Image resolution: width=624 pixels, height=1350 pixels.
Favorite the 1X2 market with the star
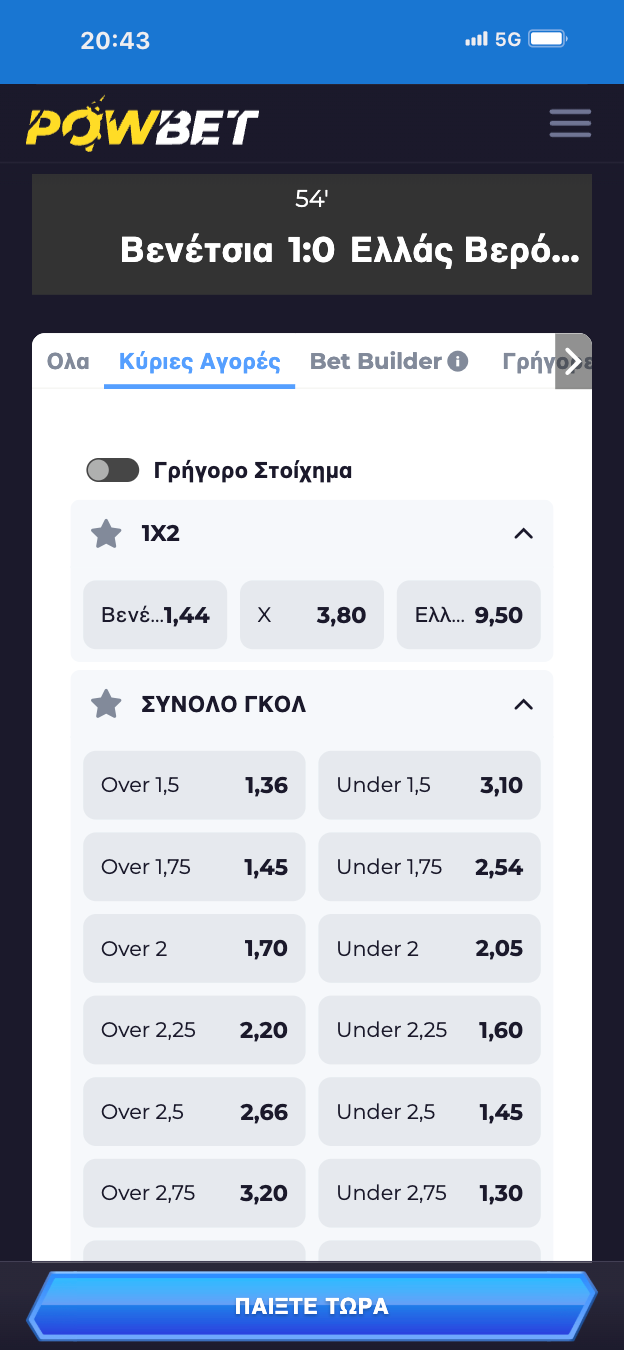coord(106,534)
